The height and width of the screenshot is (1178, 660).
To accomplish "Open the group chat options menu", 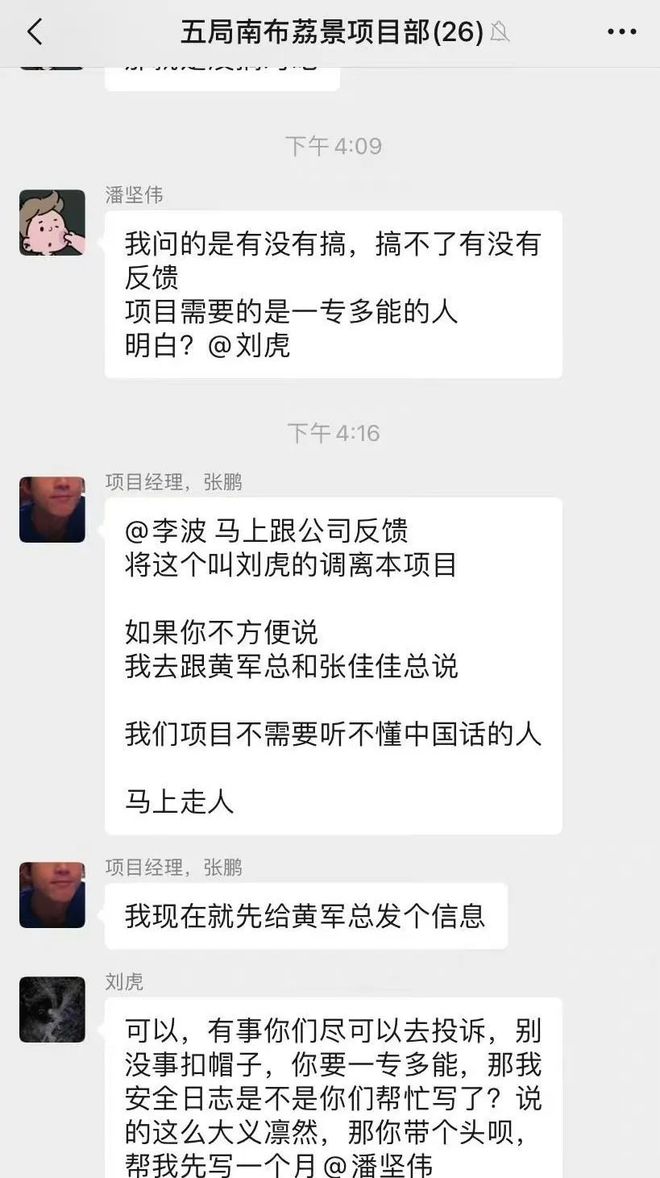I will 621,32.
